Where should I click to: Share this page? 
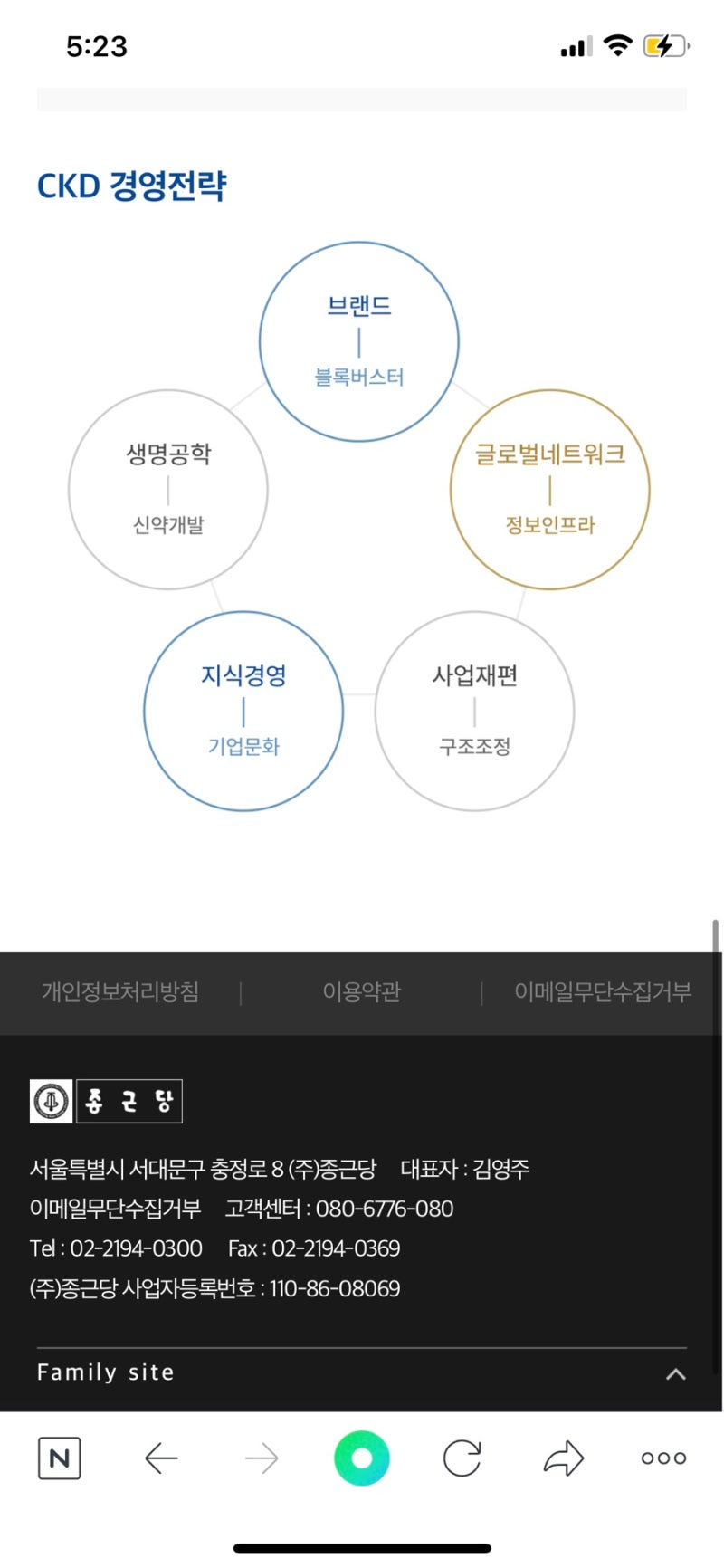[563, 1458]
